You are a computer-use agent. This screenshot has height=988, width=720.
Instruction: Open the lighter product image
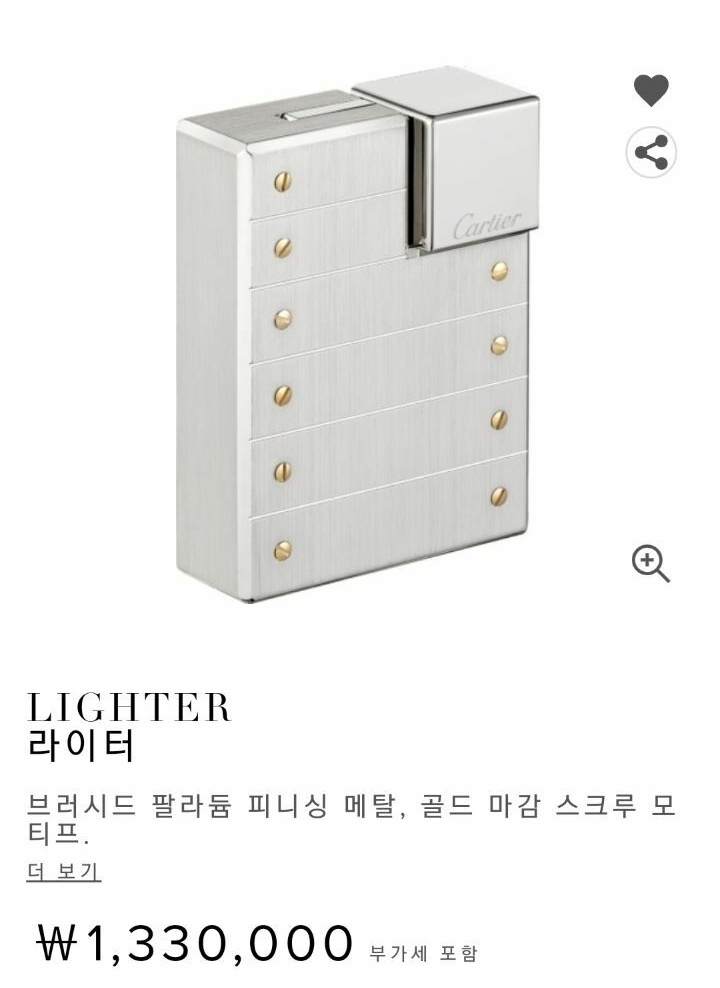pos(358,334)
